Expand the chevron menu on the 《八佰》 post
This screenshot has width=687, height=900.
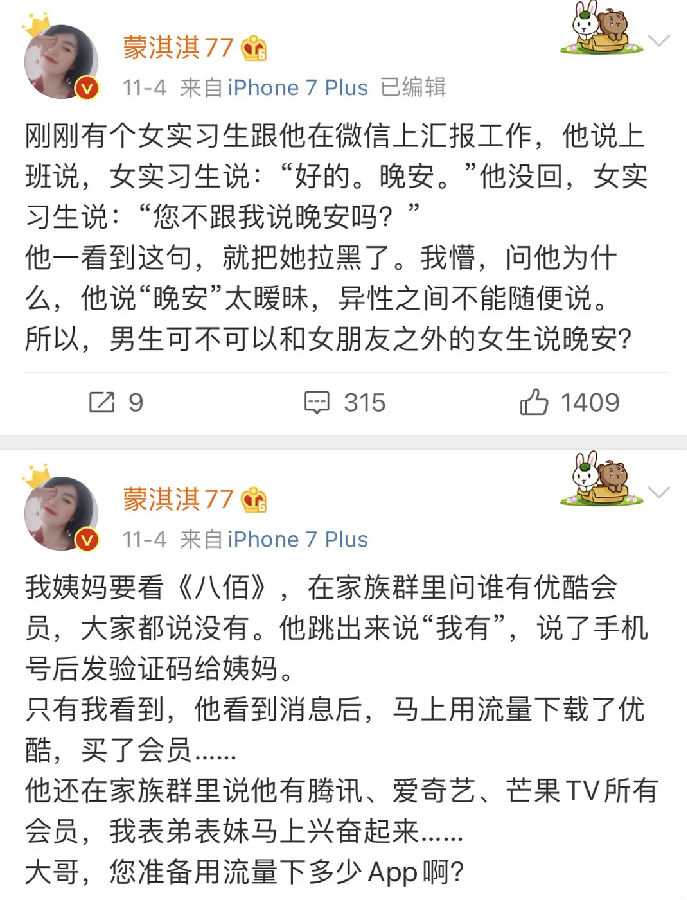pyautogui.click(x=660, y=493)
